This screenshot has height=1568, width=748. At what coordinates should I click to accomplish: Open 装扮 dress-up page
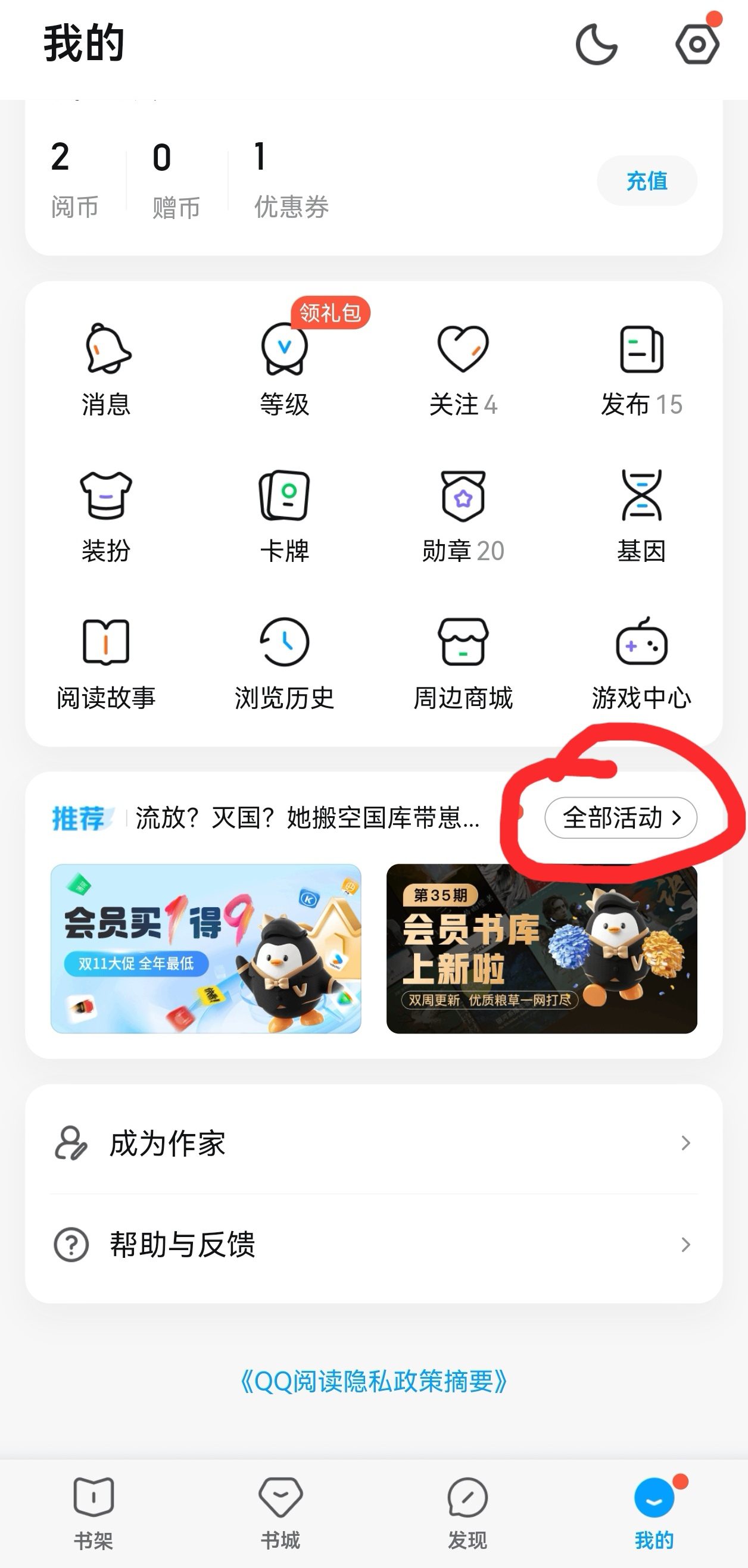click(x=107, y=515)
